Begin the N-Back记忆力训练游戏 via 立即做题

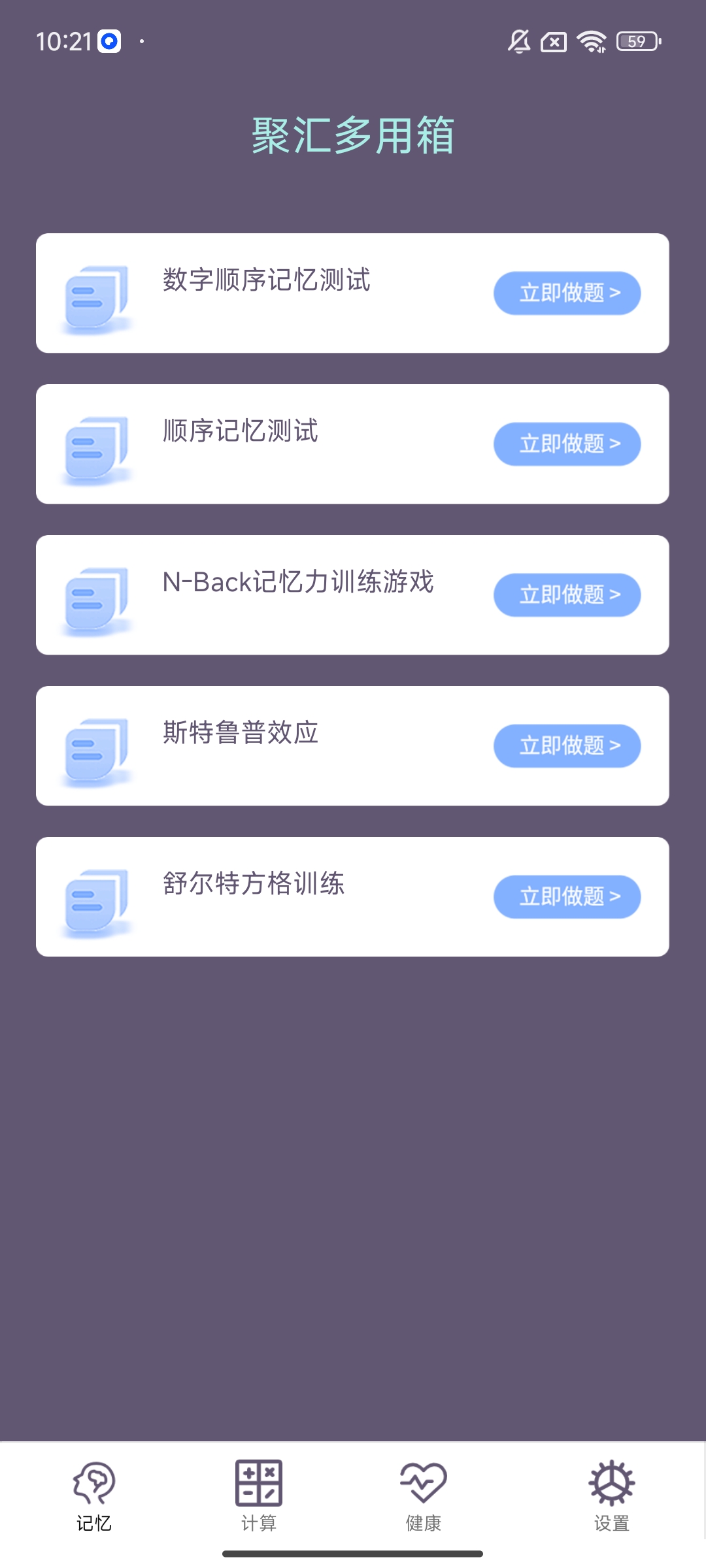(567, 595)
